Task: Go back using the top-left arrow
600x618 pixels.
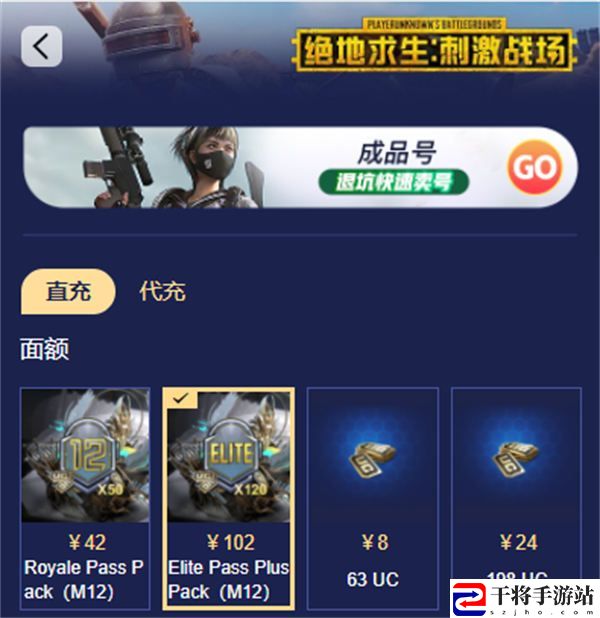Action: click(41, 46)
